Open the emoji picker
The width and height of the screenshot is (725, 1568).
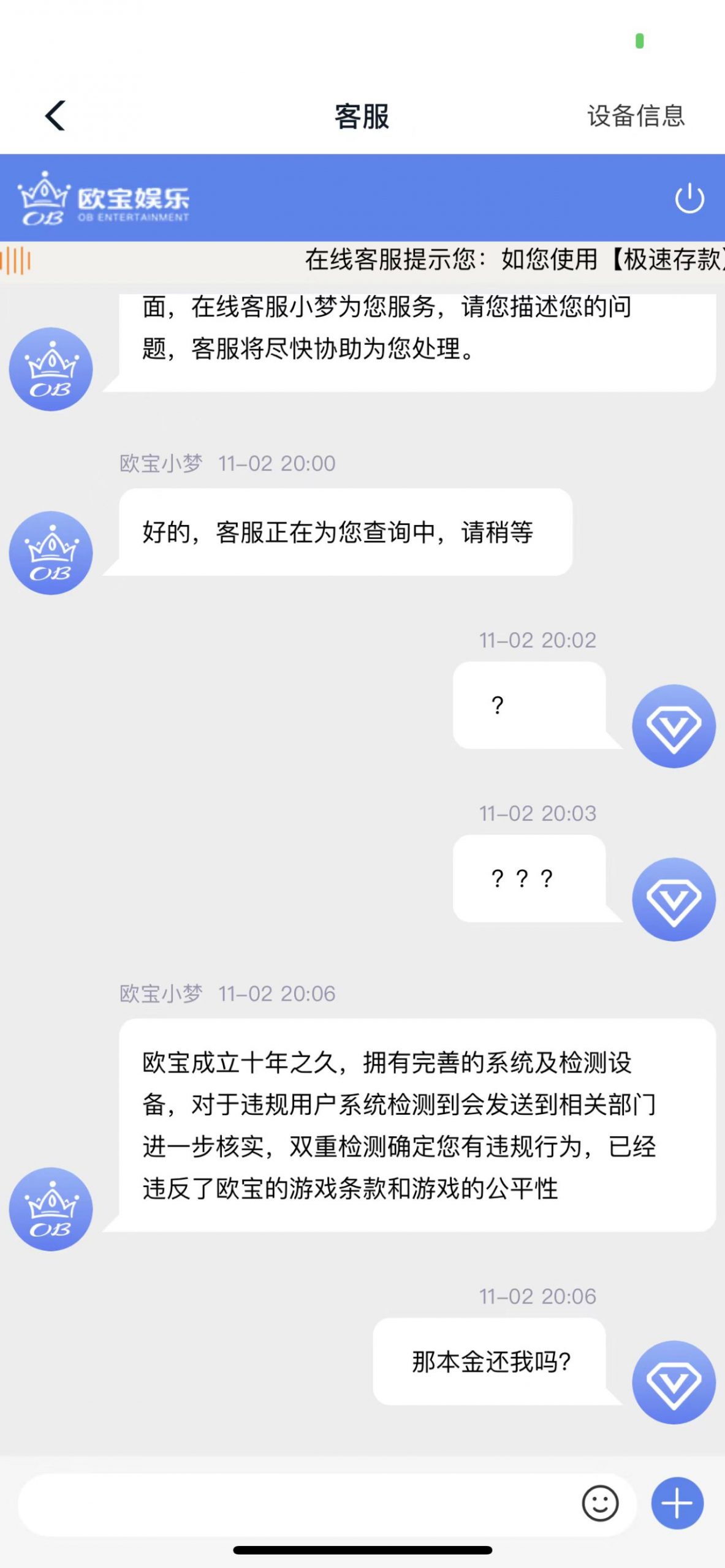click(599, 1504)
